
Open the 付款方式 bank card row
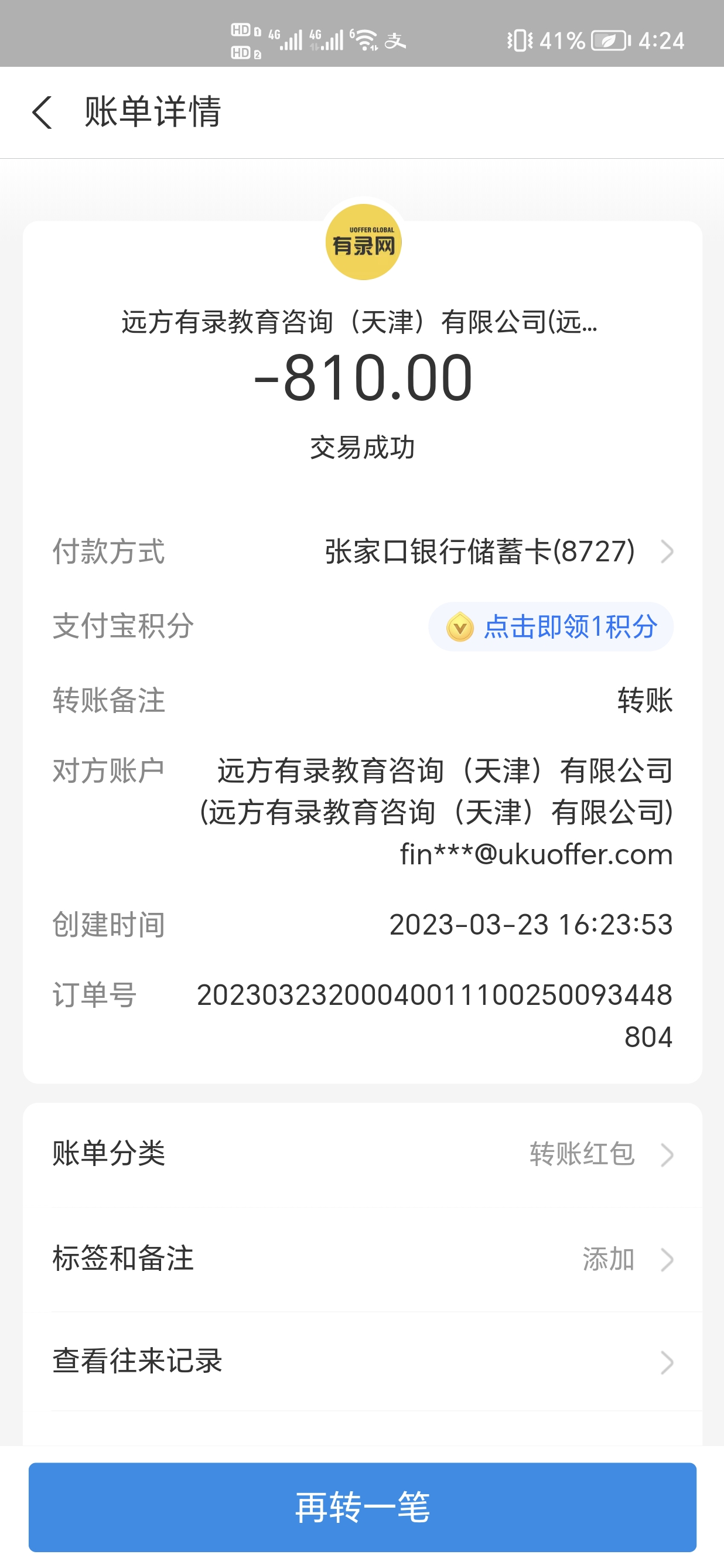pos(498,551)
